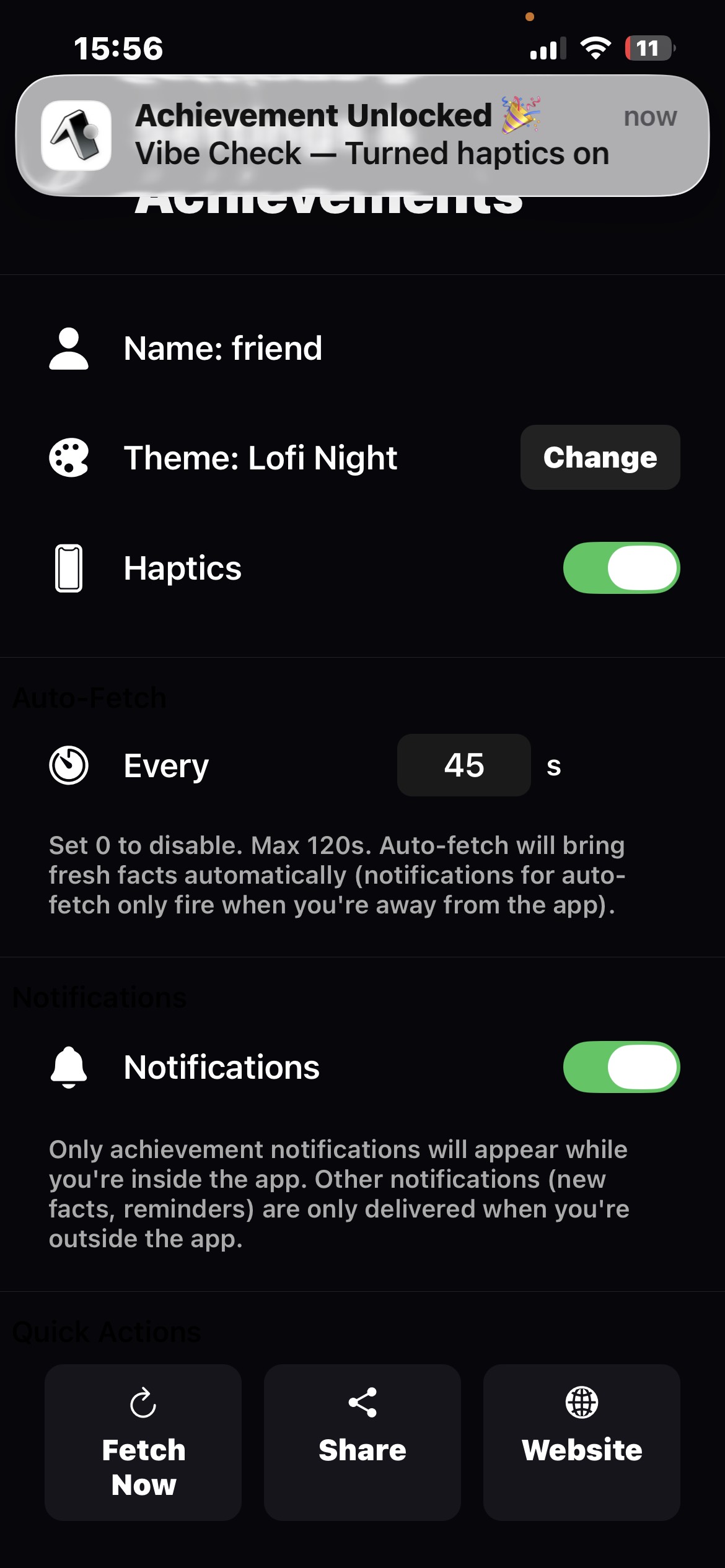This screenshot has height=1568, width=725.
Task: Click the auto-fetch interval field showing 45
Action: pyautogui.click(x=463, y=765)
